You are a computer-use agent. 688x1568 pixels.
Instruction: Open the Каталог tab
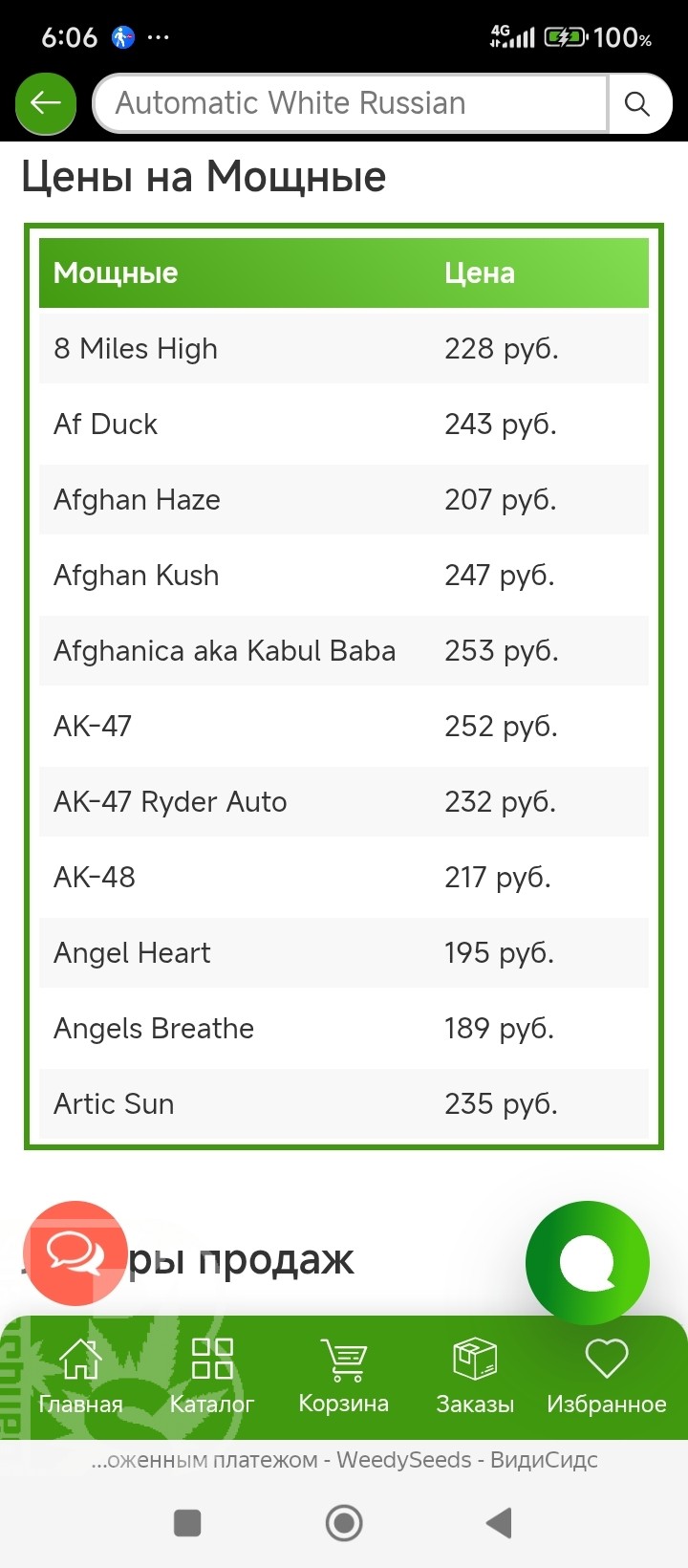pyautogui.click(x=211, y=1377)
